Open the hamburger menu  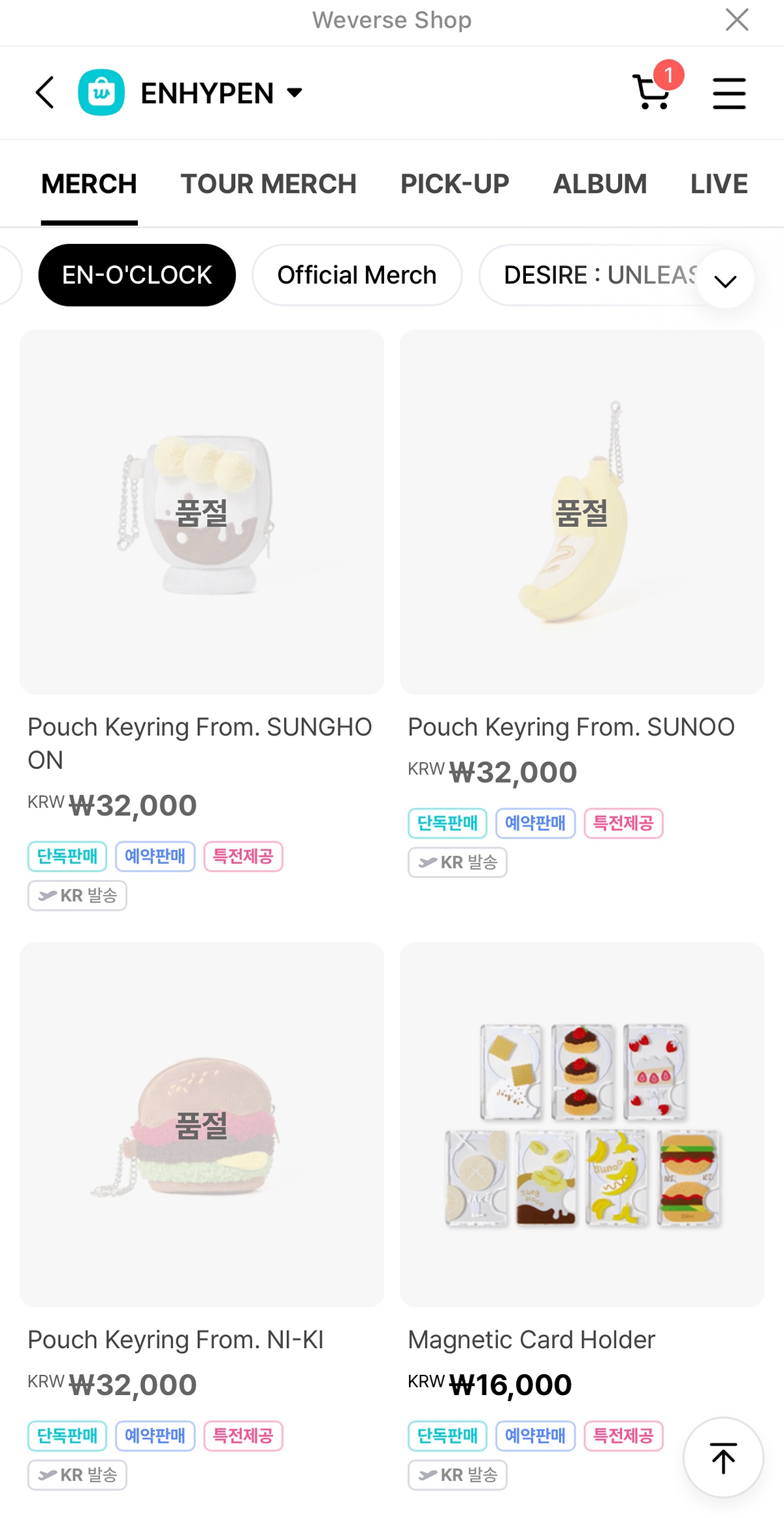tap(728, 93)
